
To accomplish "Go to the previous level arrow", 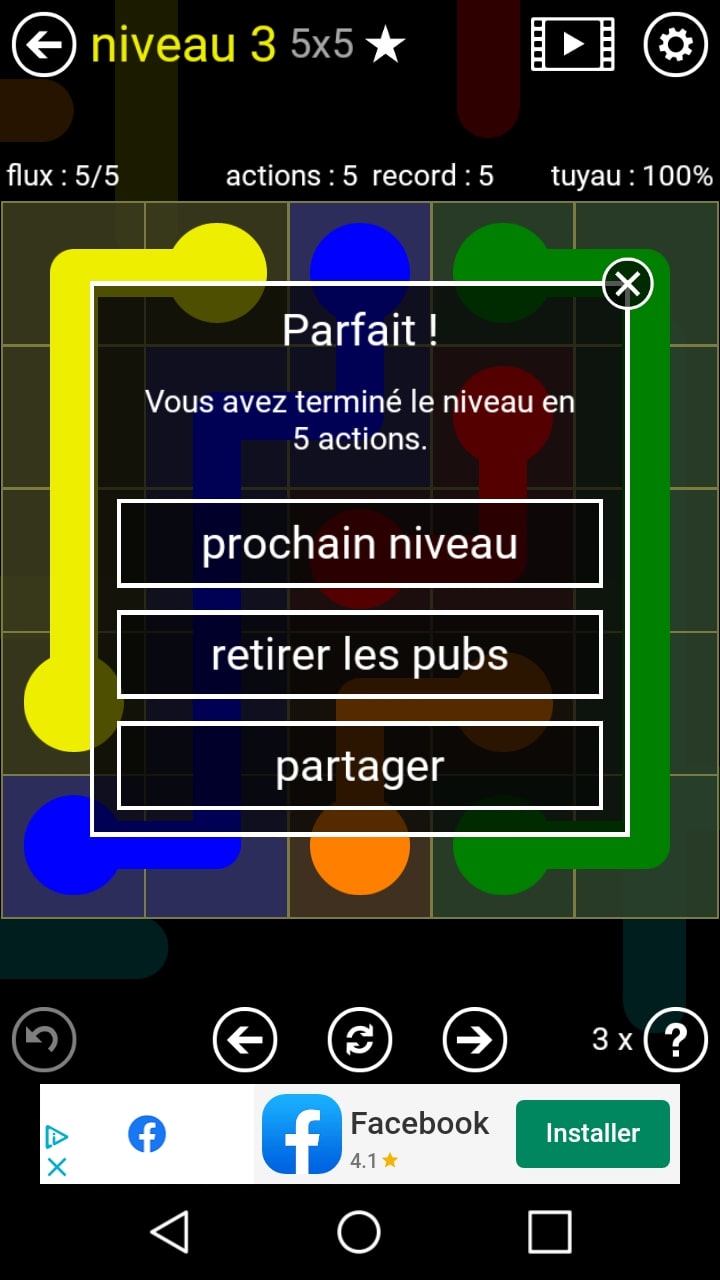I will point(245,1040).
